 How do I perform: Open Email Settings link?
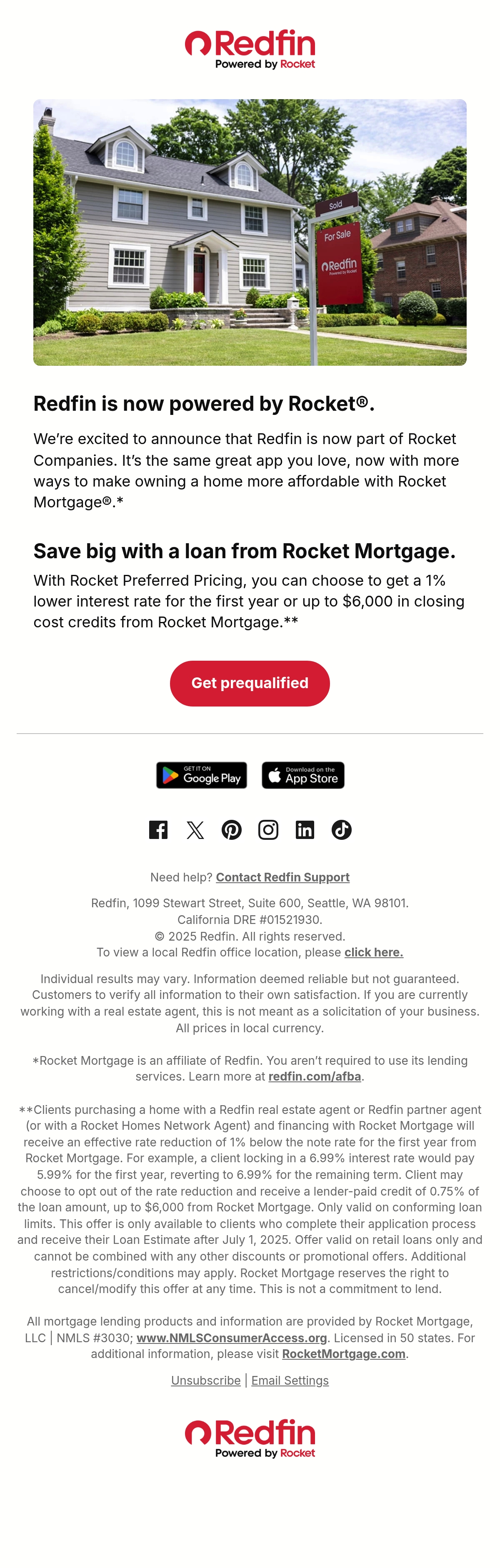290,1381
